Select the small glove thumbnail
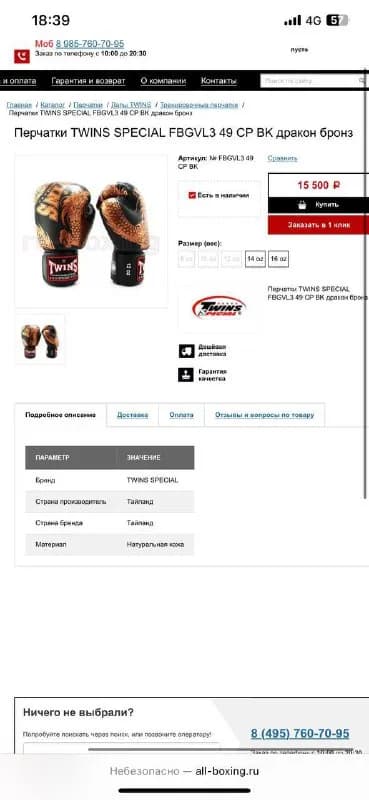Image resolution: width=369 pixels, height=800 pixels. pos(40,339)
